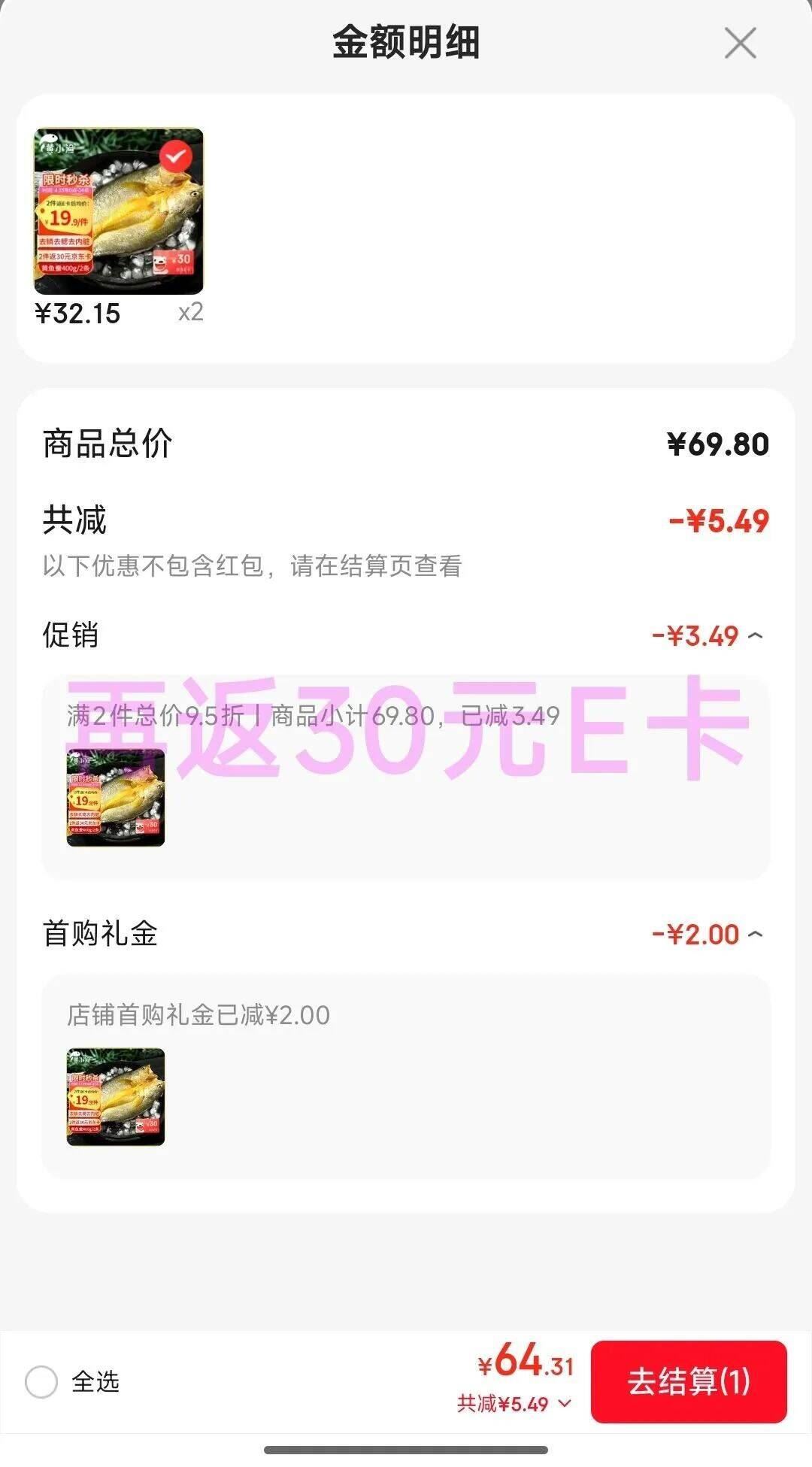Tap the 黄小渔 brand logo on product image
This screenshot has height=1467, width=812.
pos(56,143)
